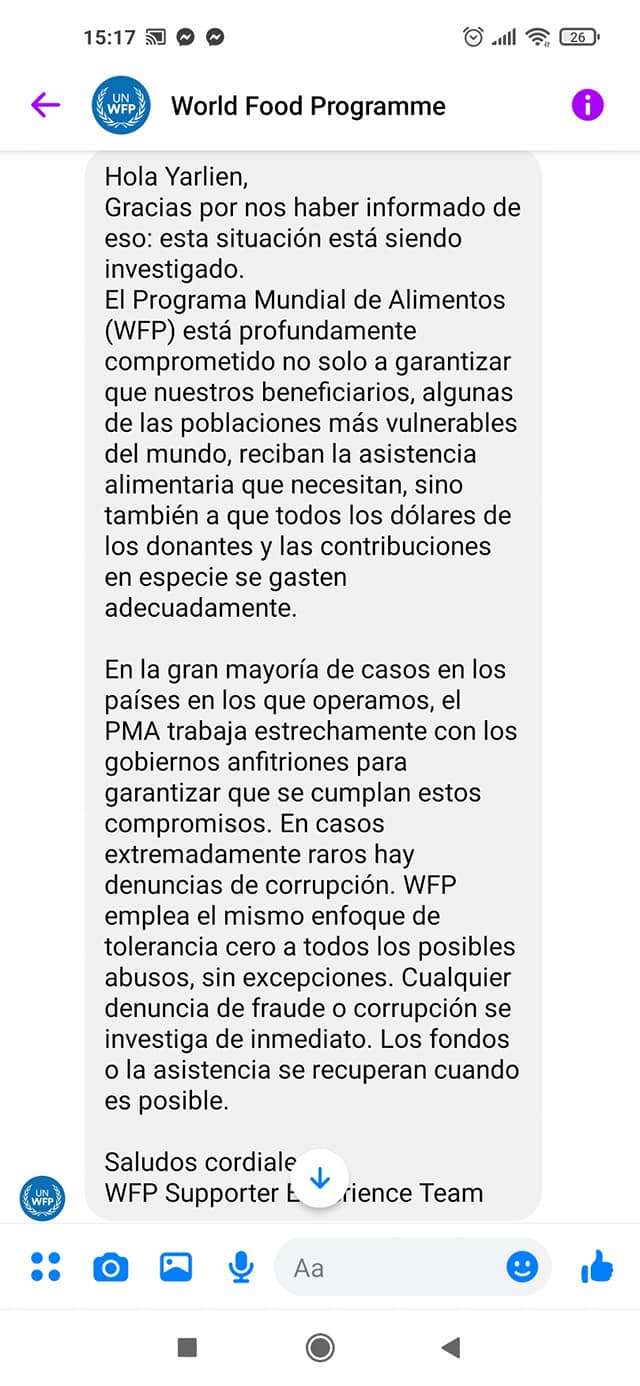Image resolution: width=640 pixels, height=1386 pixels.
Task: Open the emoji picker
Action: click(522, 1267)
